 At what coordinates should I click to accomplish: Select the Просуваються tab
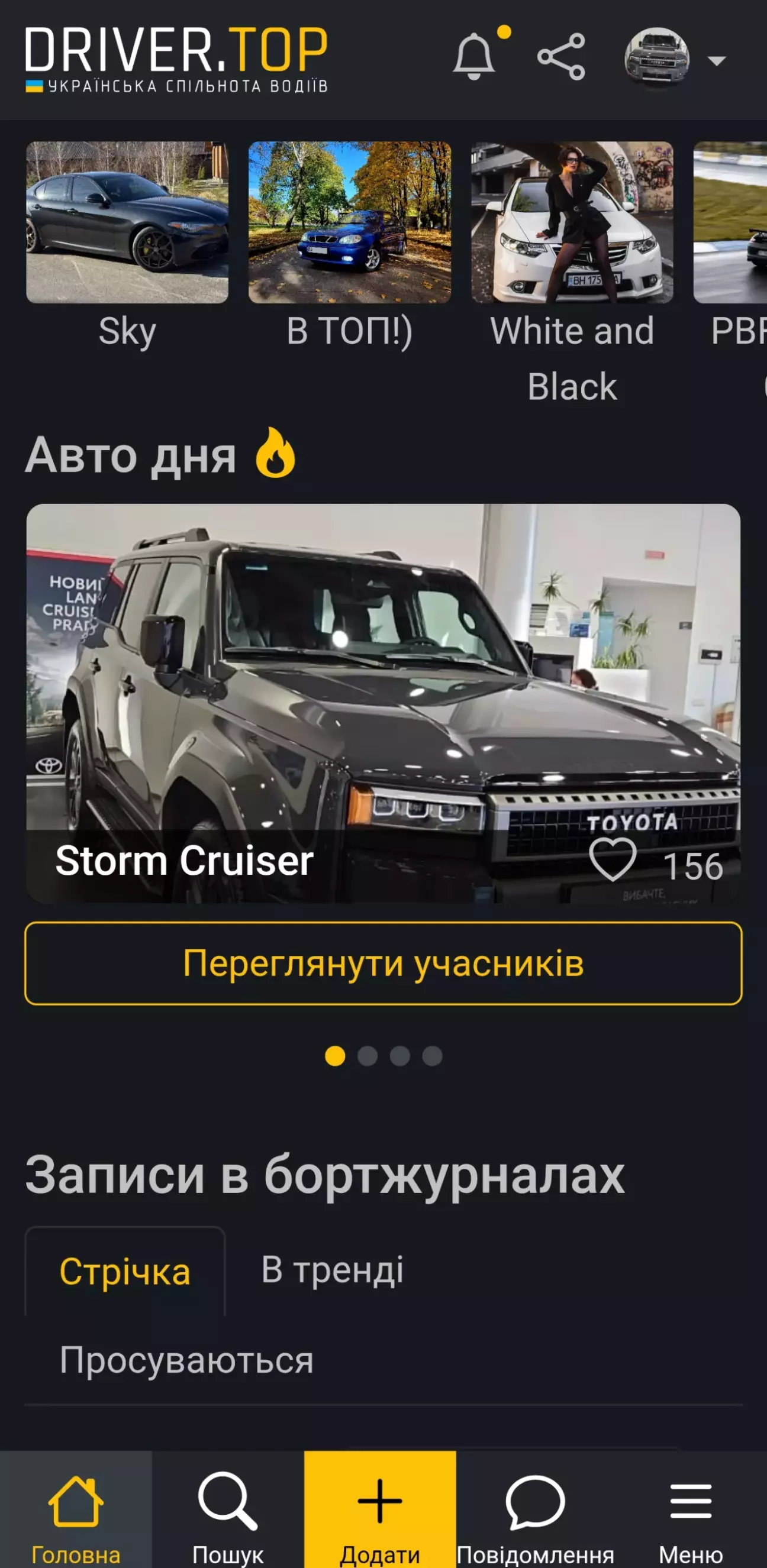(186, 1360)
